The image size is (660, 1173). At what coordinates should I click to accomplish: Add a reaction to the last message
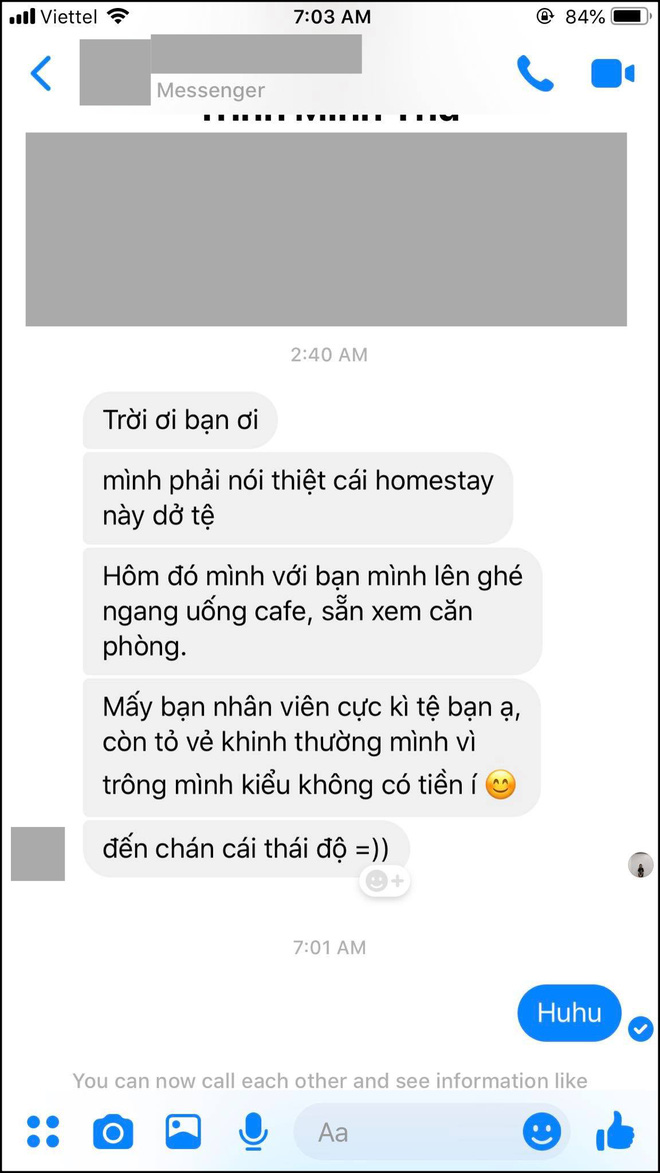click(x=385, y=881)
